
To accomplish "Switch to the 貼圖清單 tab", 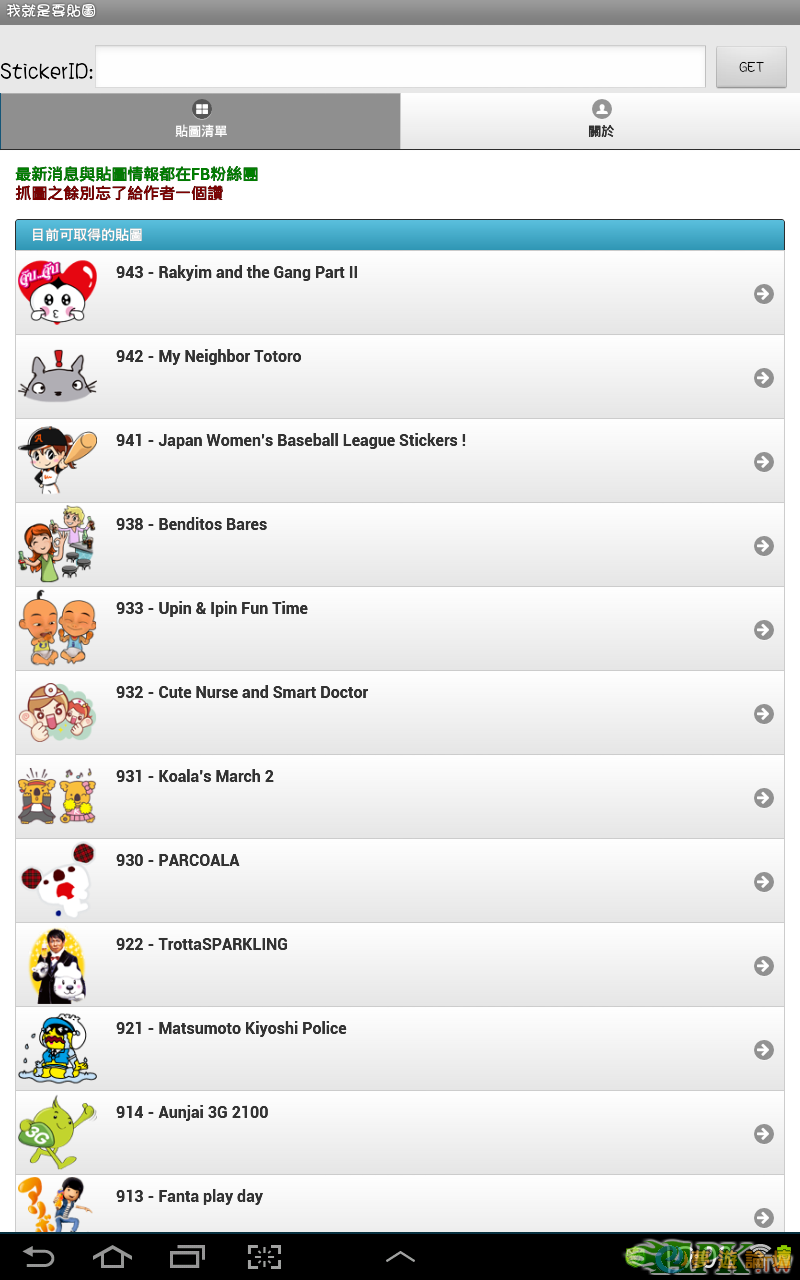I will pos(201,121).
